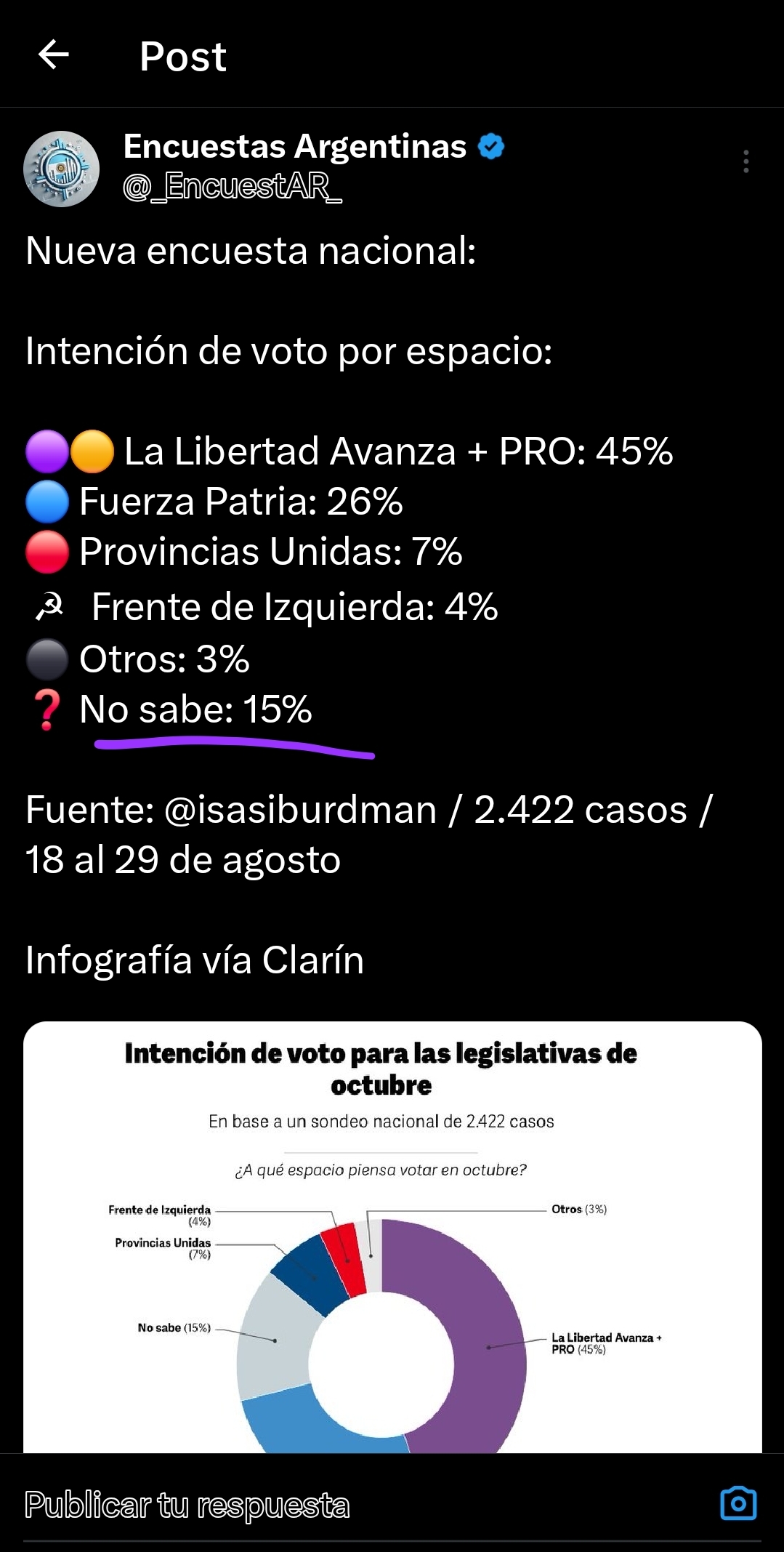Enlarge the Clarín voting intention infographic
Image resolution: width=784 pixels, height=1552 pixels.
click(392, 1236)
